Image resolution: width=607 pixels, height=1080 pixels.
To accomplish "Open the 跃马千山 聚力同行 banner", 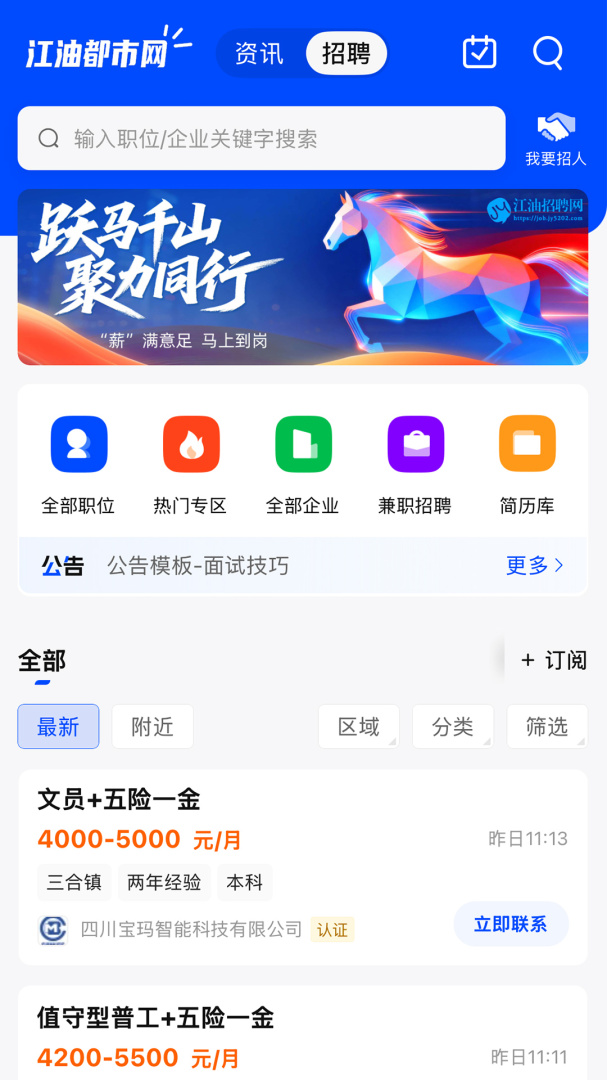I will (x=303, y=277).
